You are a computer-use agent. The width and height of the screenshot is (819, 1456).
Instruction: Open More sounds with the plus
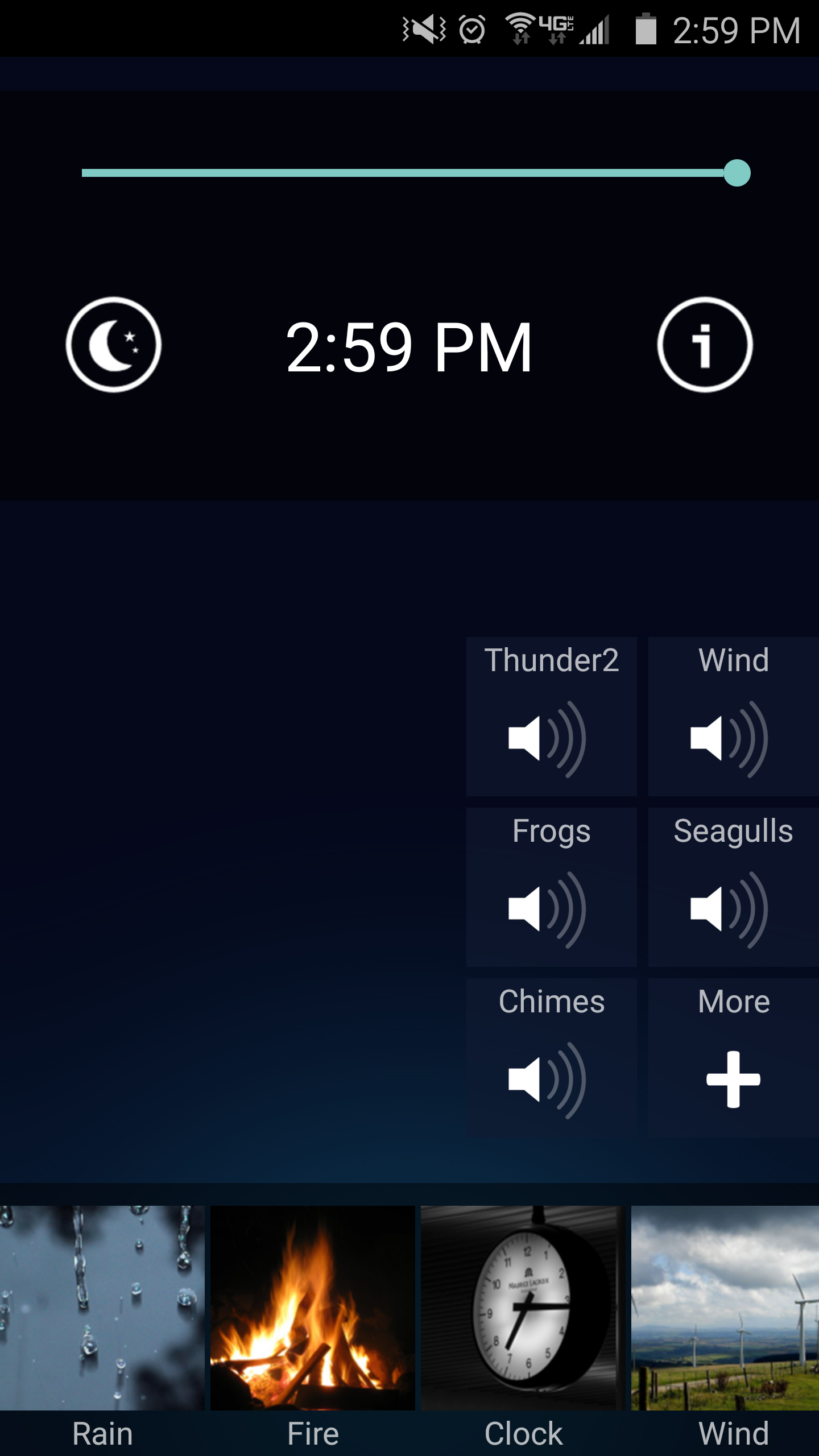click(x=733, y=1059)
